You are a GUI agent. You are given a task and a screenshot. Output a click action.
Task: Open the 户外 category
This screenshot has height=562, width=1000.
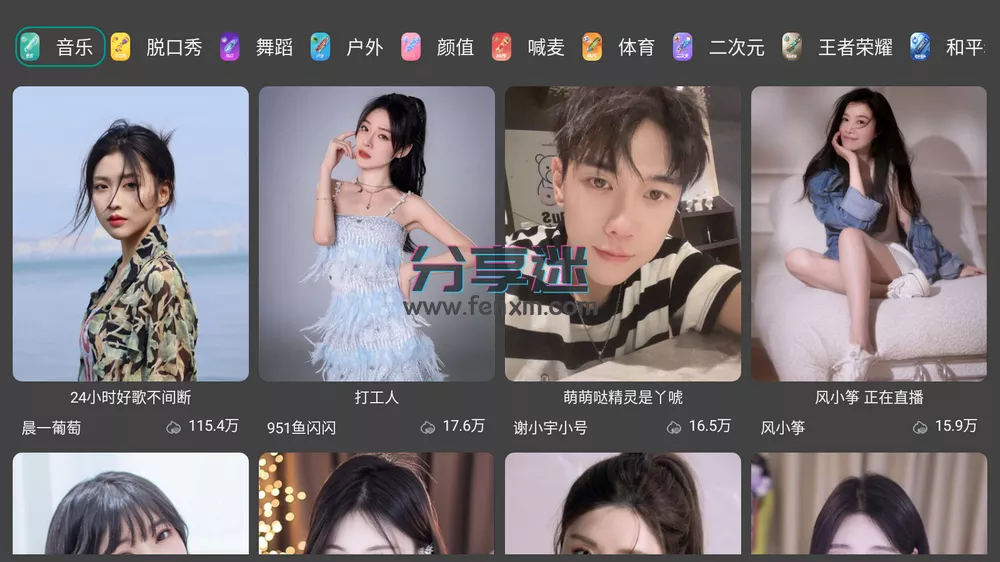click(347, 47)
